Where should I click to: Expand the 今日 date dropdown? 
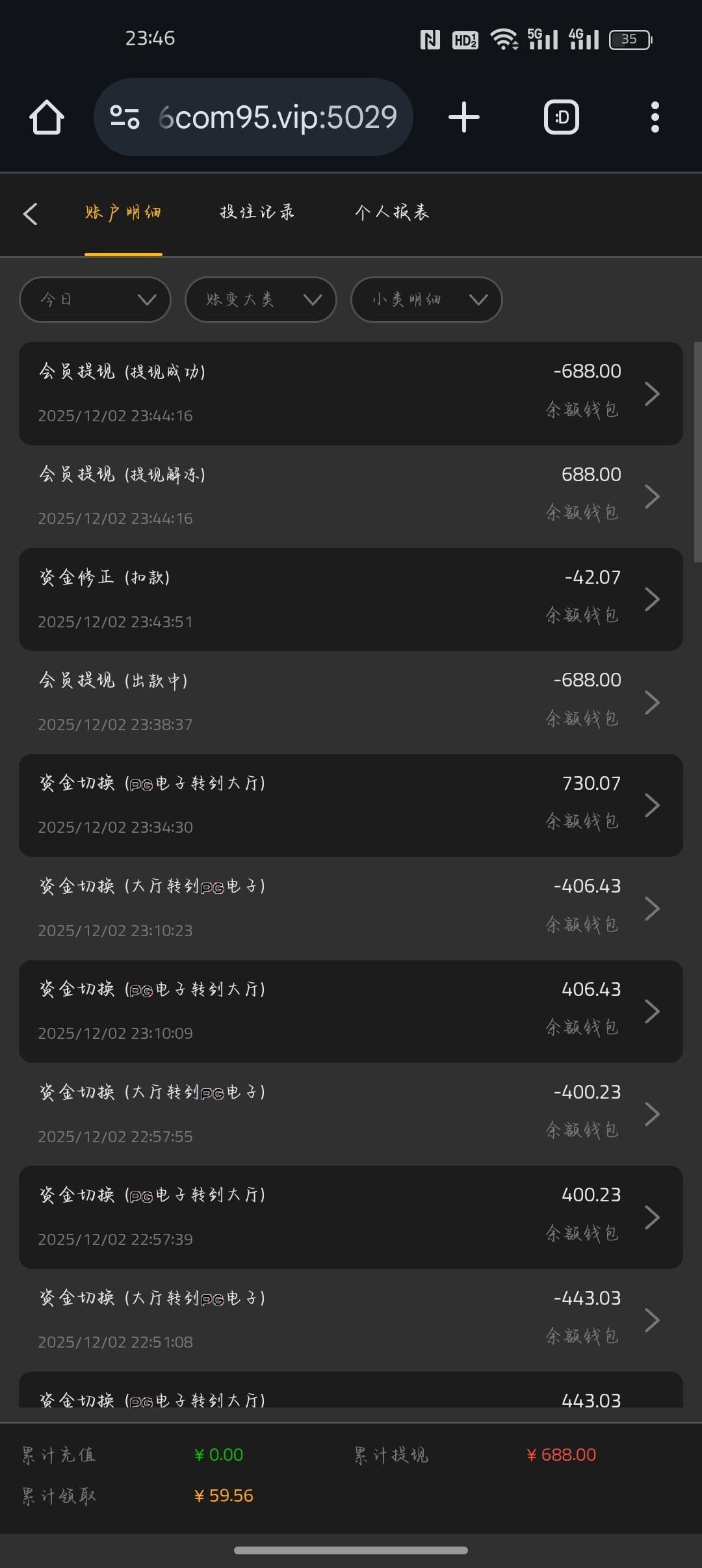[96, 300]
